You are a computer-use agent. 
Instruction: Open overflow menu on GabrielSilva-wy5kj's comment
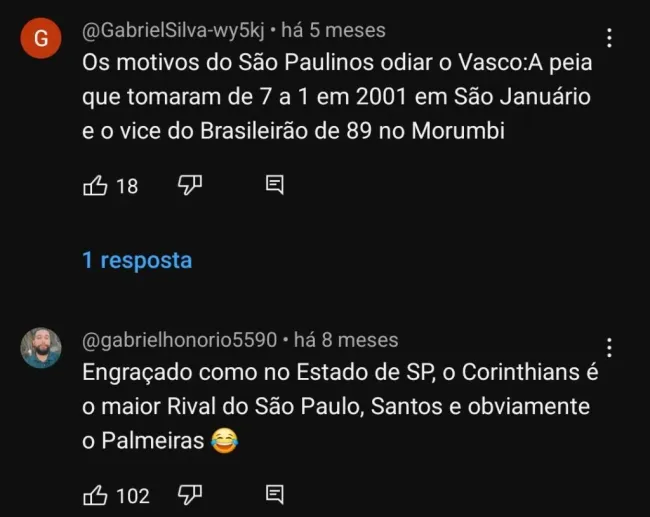[609, 38]
